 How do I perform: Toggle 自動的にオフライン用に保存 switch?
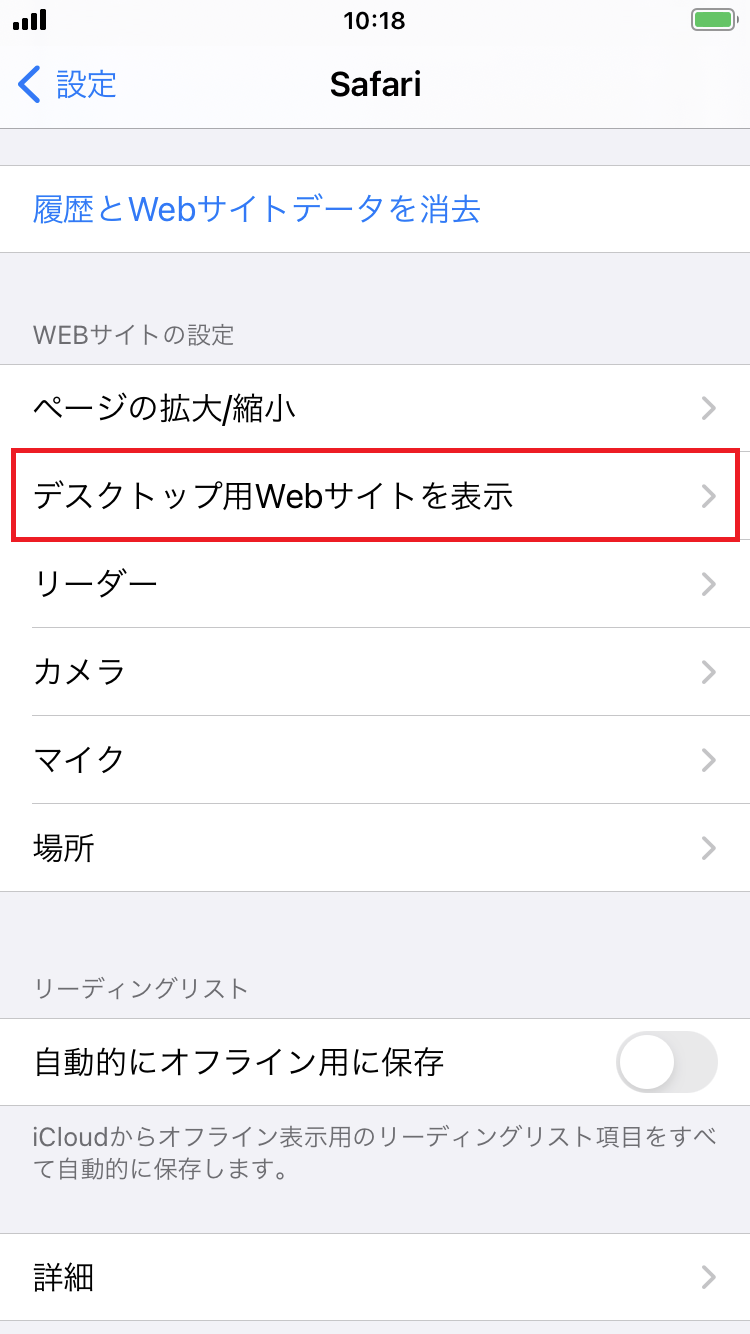pos(667,1062)
